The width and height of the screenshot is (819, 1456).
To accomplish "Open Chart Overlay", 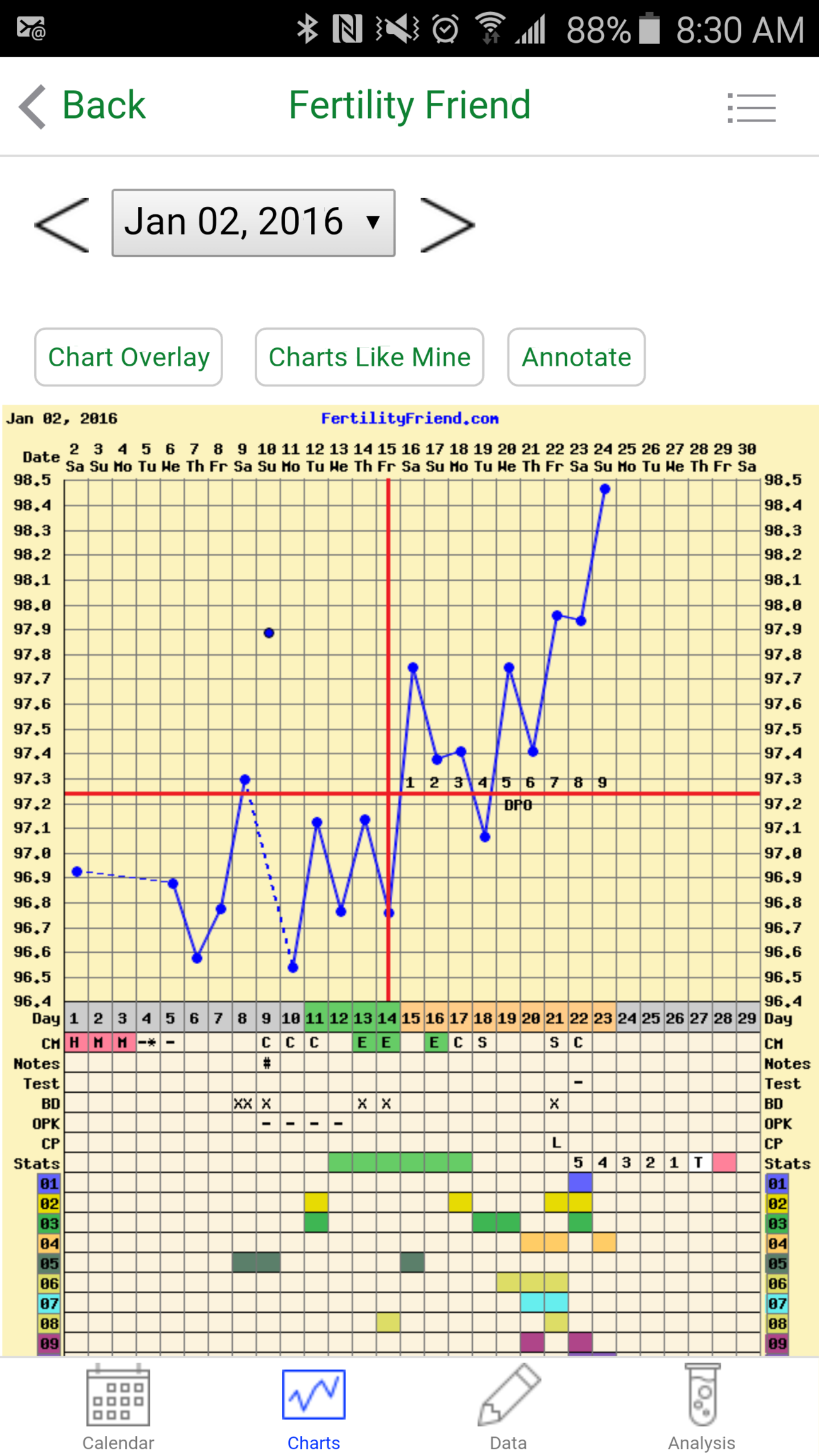I will coord(129,357).
